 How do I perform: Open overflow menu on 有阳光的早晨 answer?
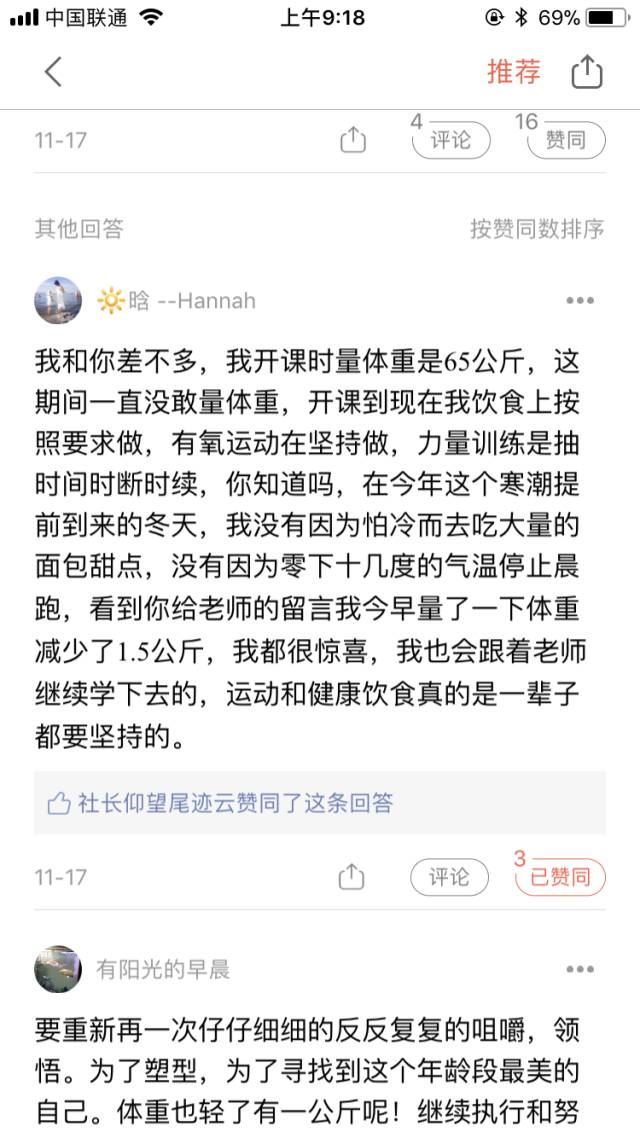tap(580, 969)
